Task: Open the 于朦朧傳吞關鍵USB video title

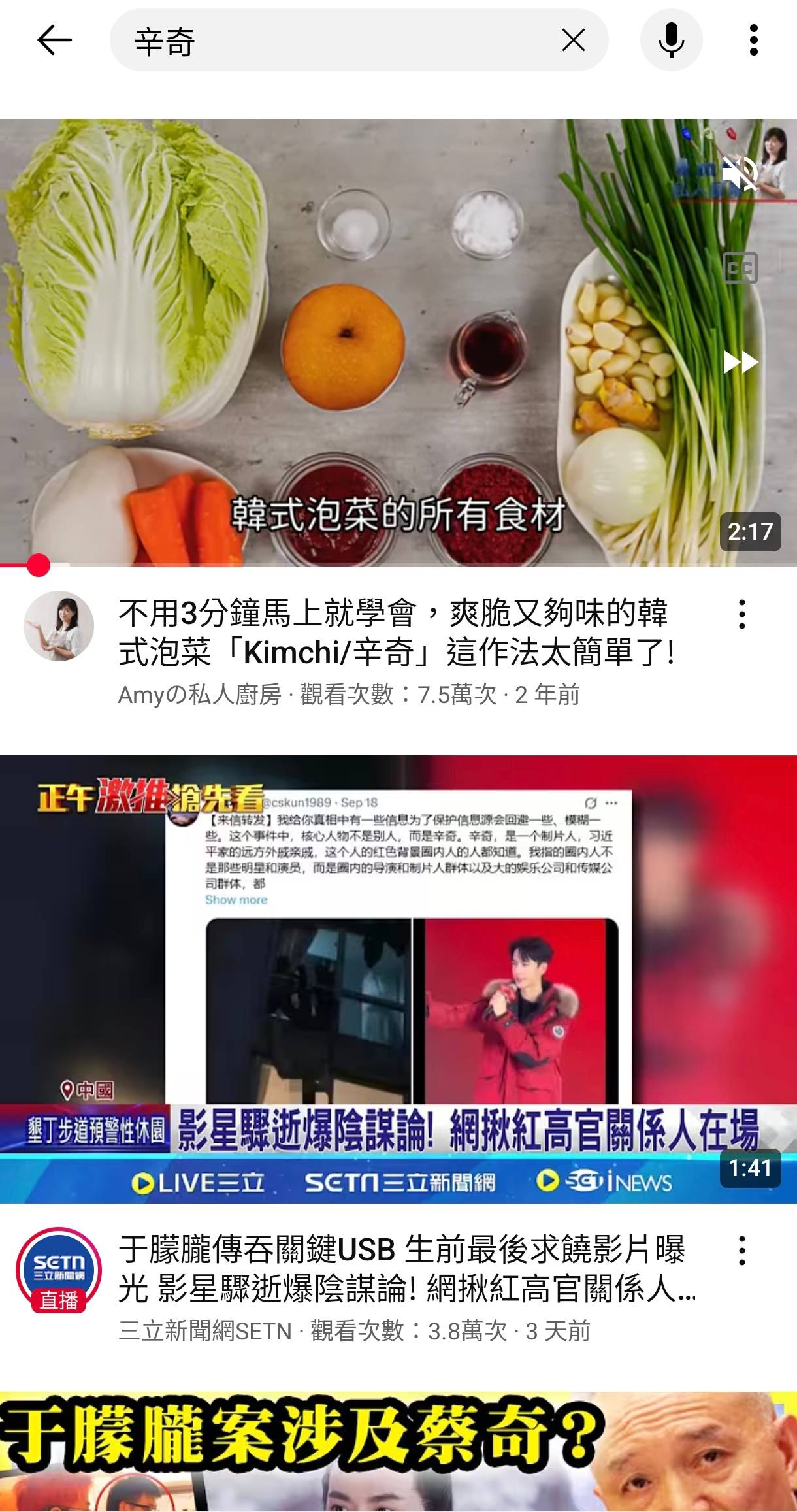Action: click(405, 1269)
